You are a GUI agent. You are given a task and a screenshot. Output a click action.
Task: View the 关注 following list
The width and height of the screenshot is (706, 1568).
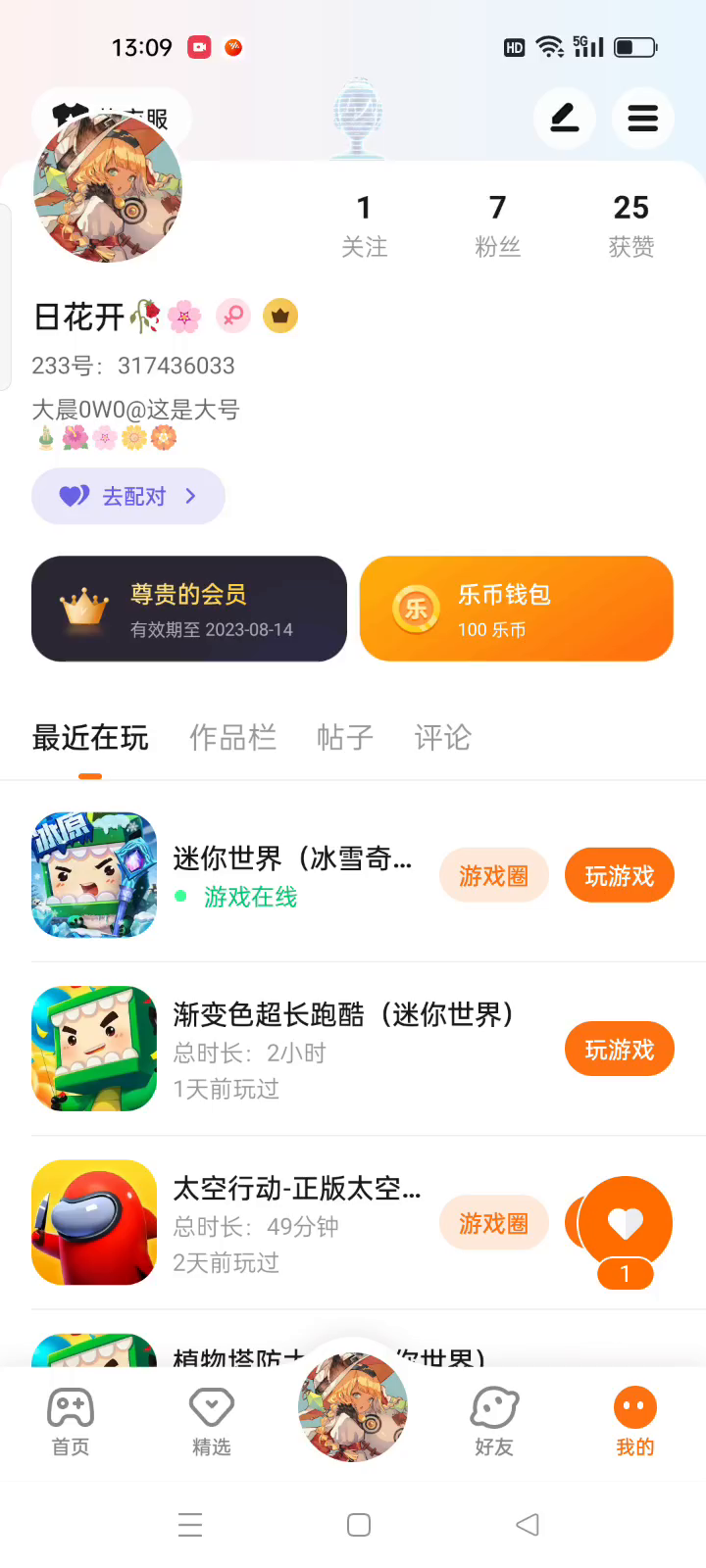[x=364, y=225]
